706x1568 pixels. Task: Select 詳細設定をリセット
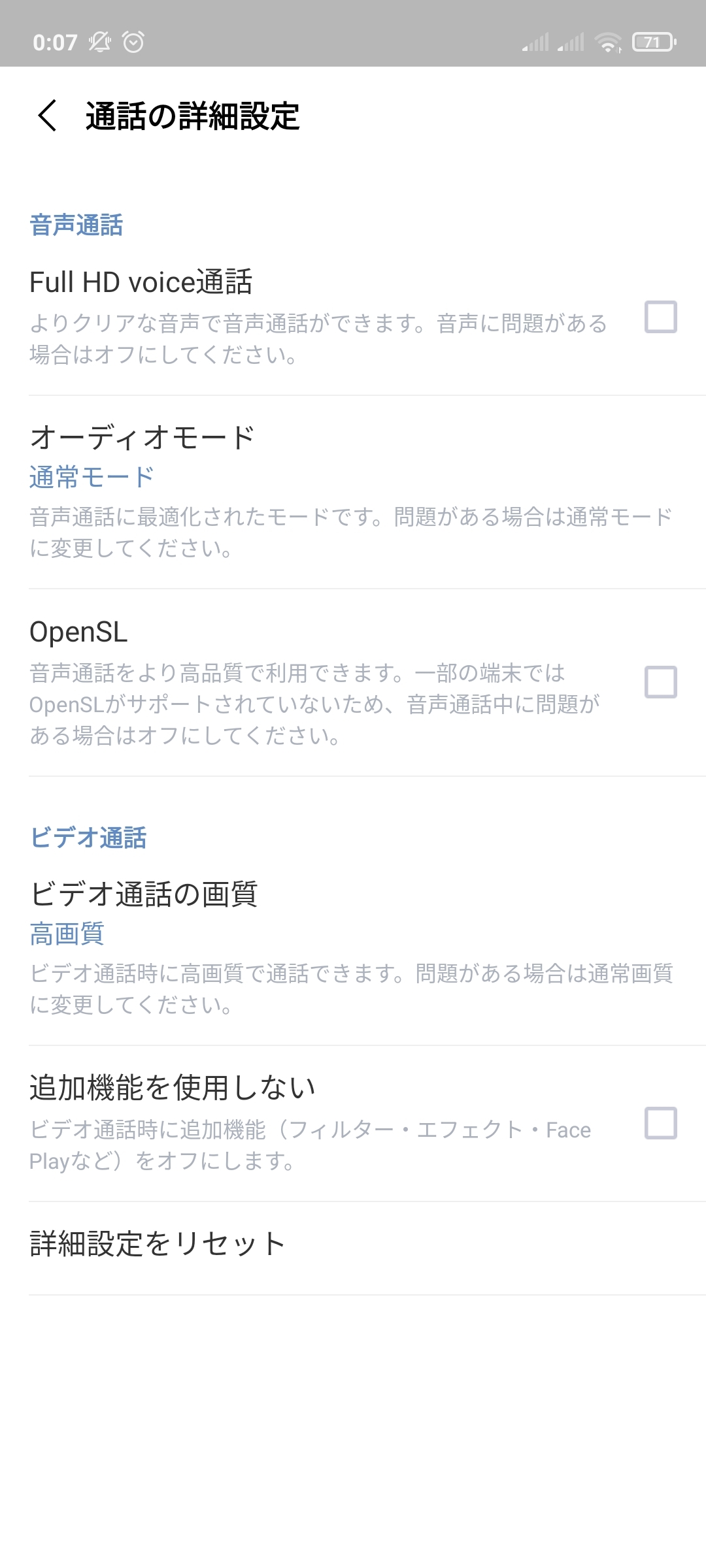[353, 1244]
